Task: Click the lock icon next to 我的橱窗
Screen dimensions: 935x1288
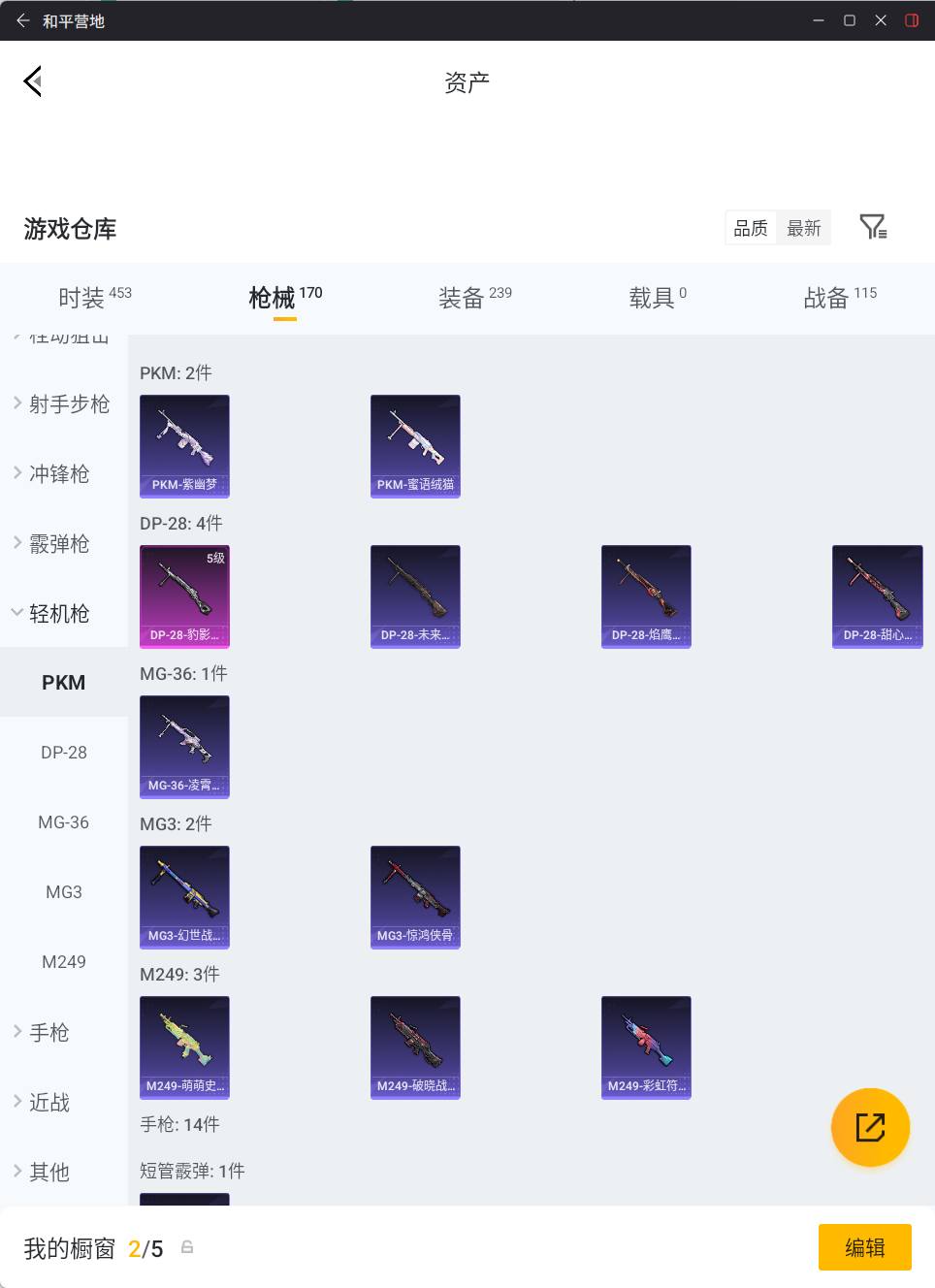Action: coord(186,1248)
